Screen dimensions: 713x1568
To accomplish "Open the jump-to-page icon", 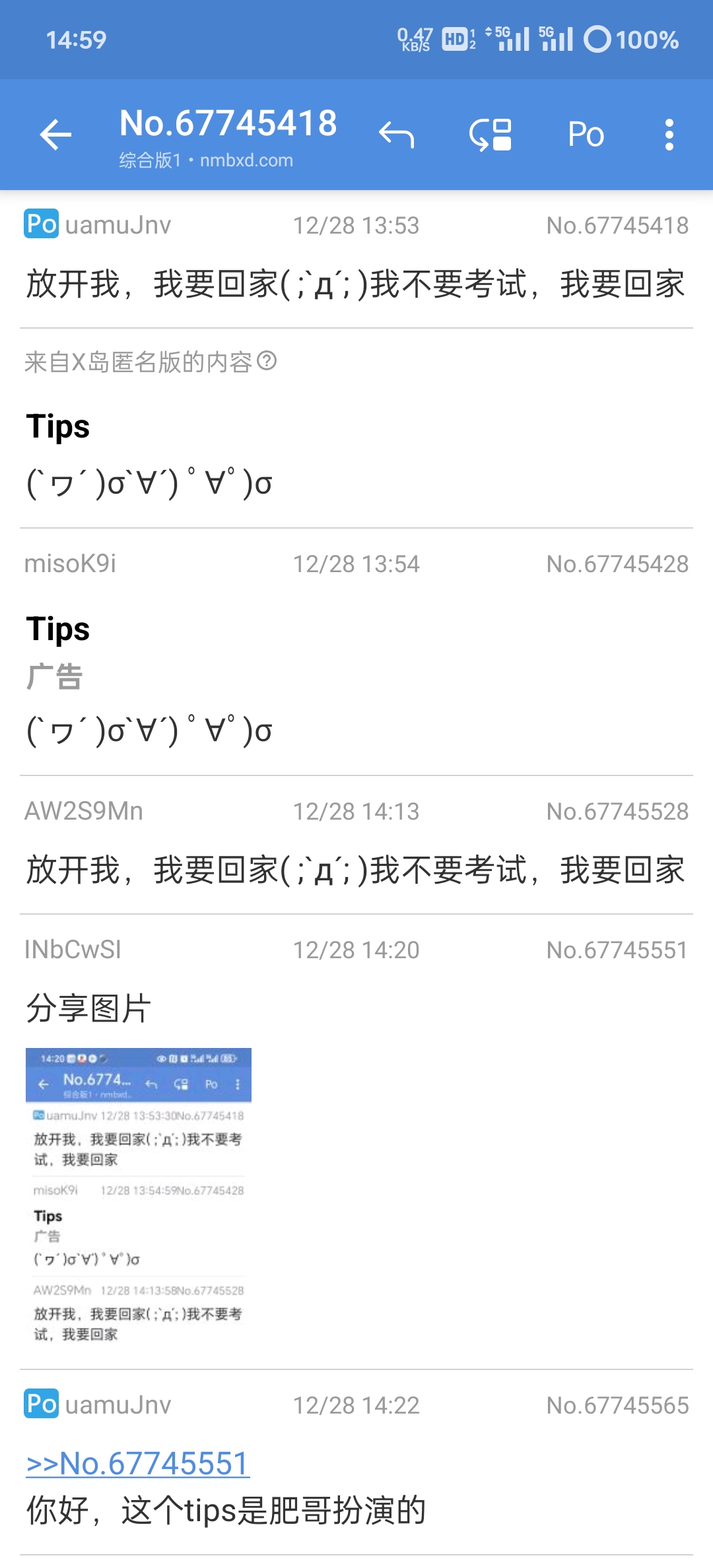I will pos(491,135).
